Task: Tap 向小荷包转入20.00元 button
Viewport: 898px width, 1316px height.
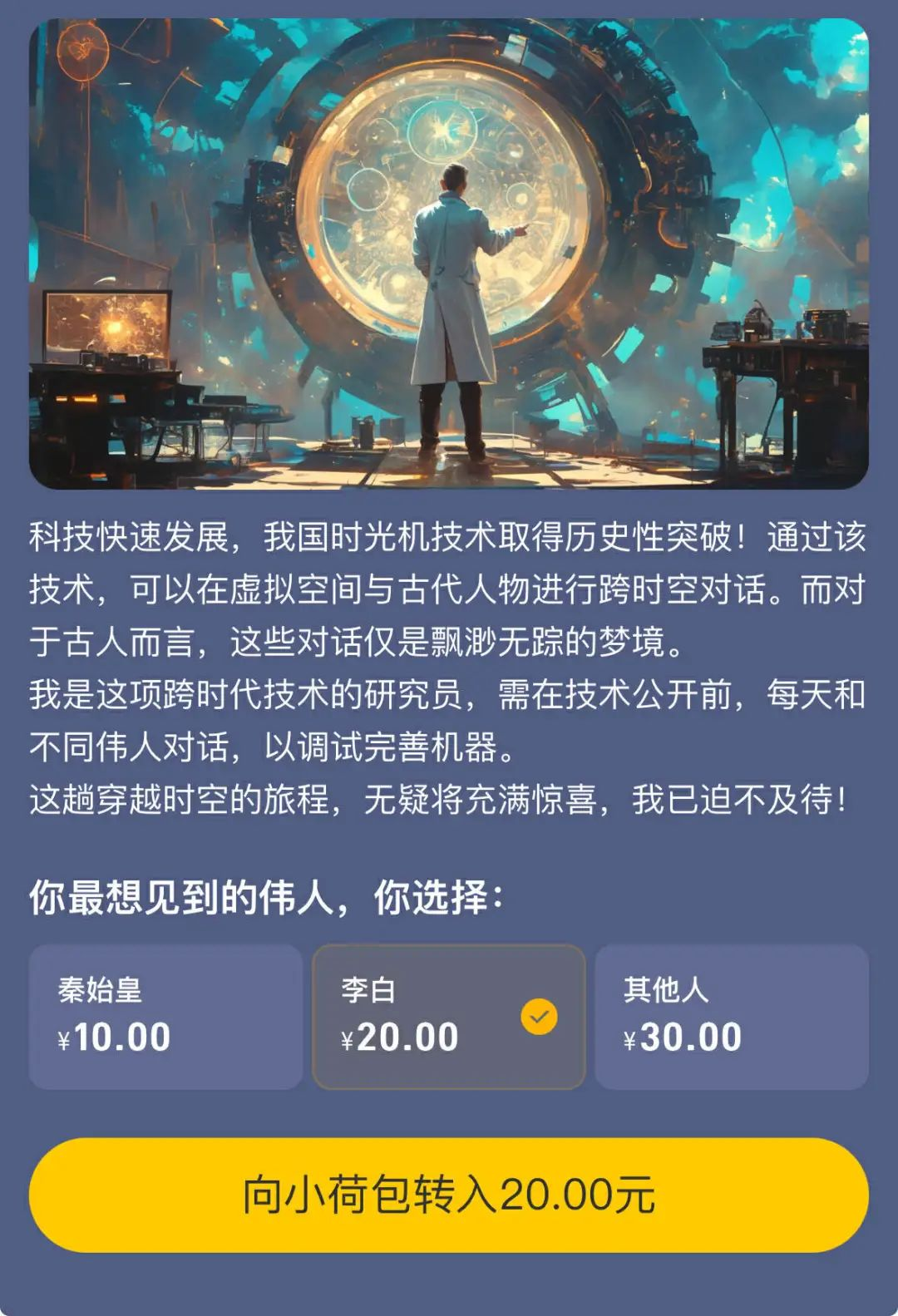Action: (448, 1195)
